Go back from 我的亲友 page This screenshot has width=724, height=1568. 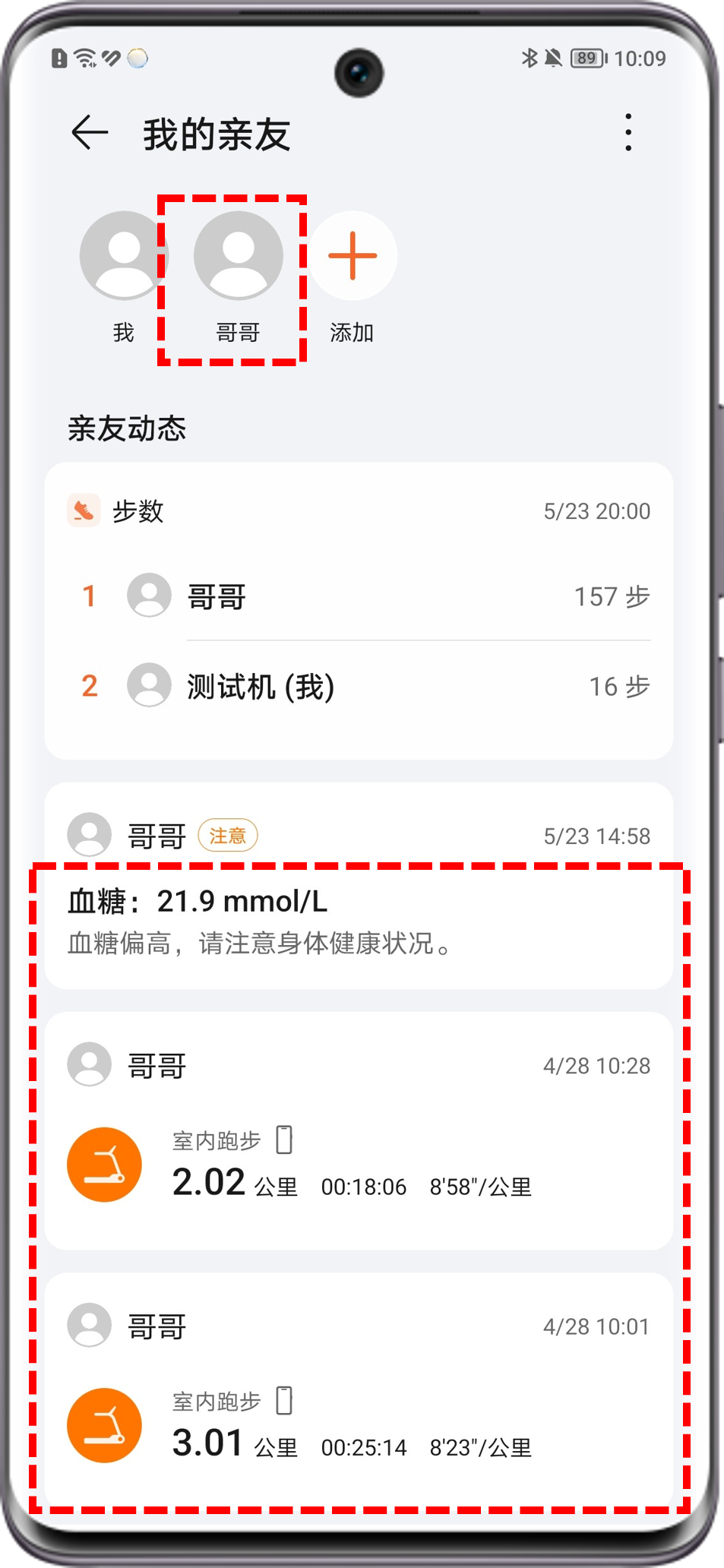point(90,133)
